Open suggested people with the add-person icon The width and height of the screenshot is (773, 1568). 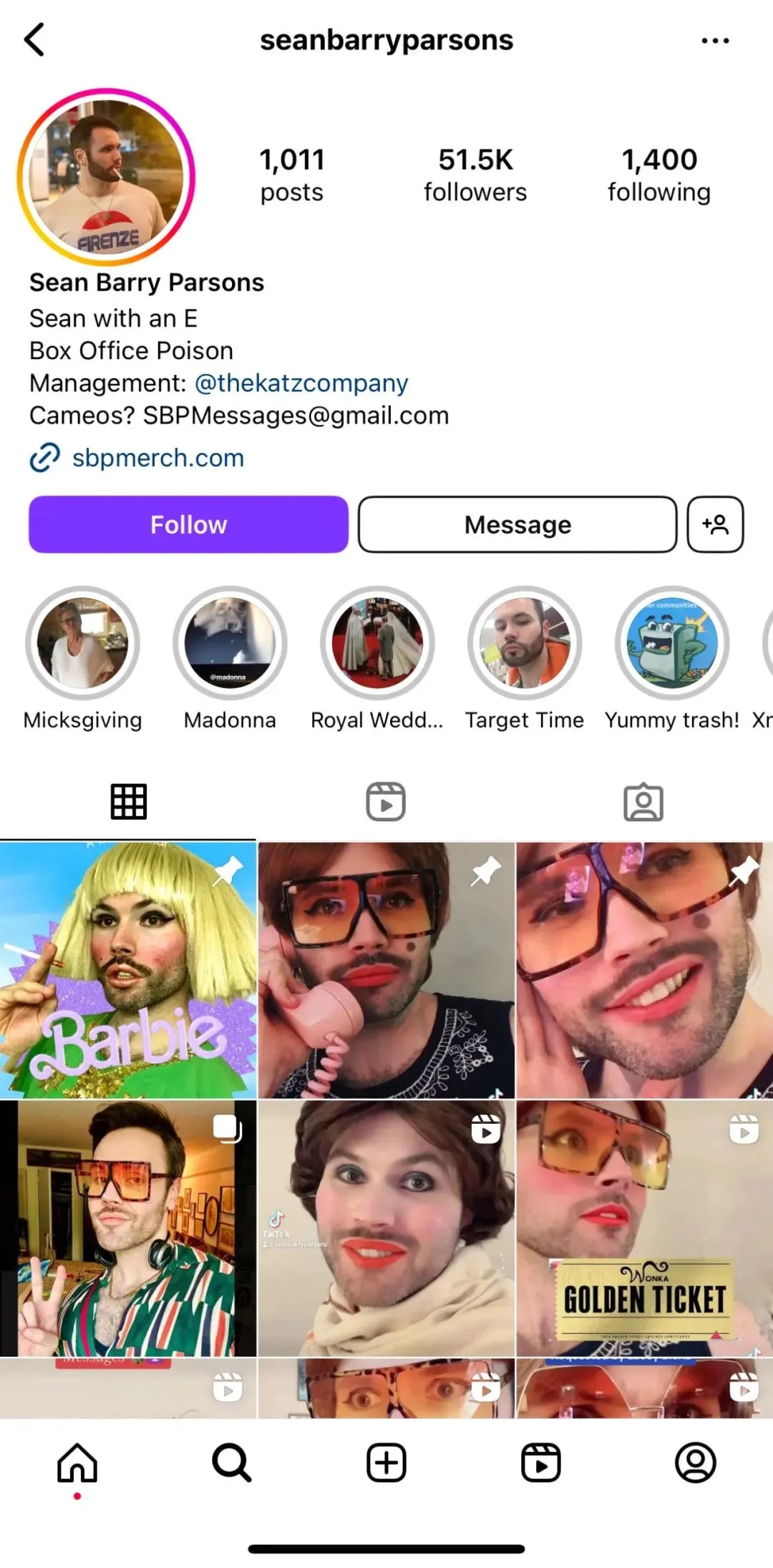coord(715,524)
